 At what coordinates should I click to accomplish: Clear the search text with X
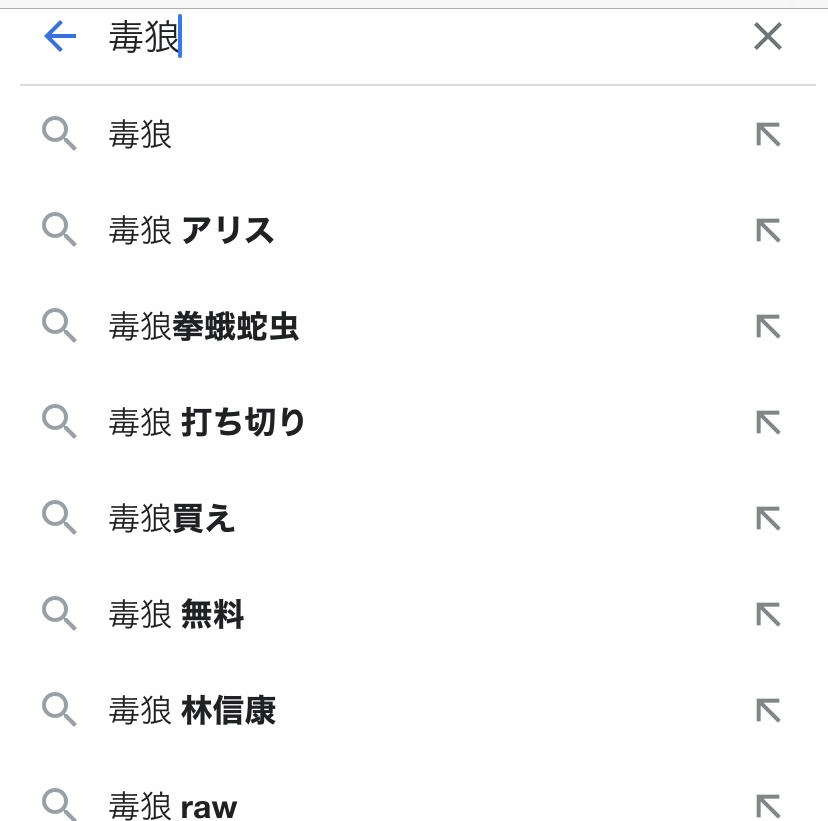(767, 38)
